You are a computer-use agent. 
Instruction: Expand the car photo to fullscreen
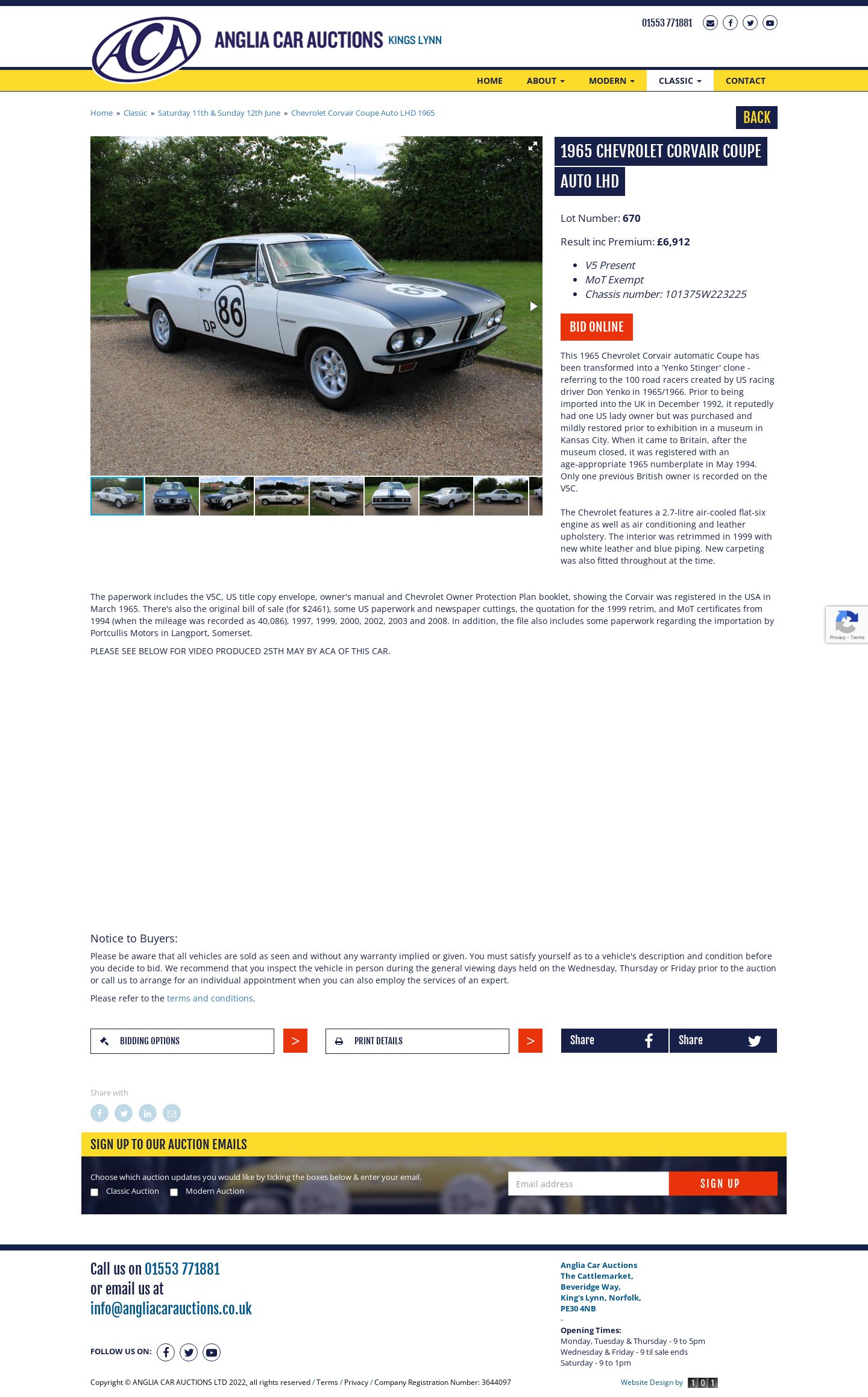coord(533,146)
